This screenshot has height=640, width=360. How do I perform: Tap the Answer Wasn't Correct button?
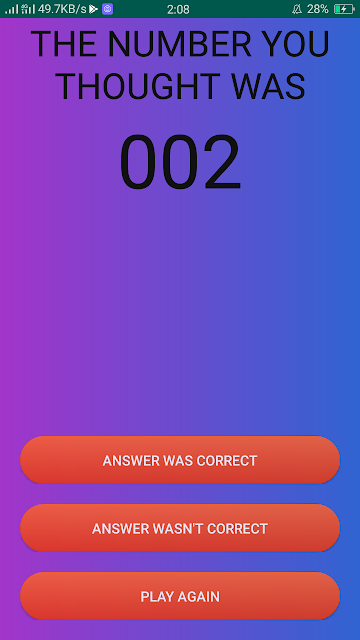click(x=180, y=528)
